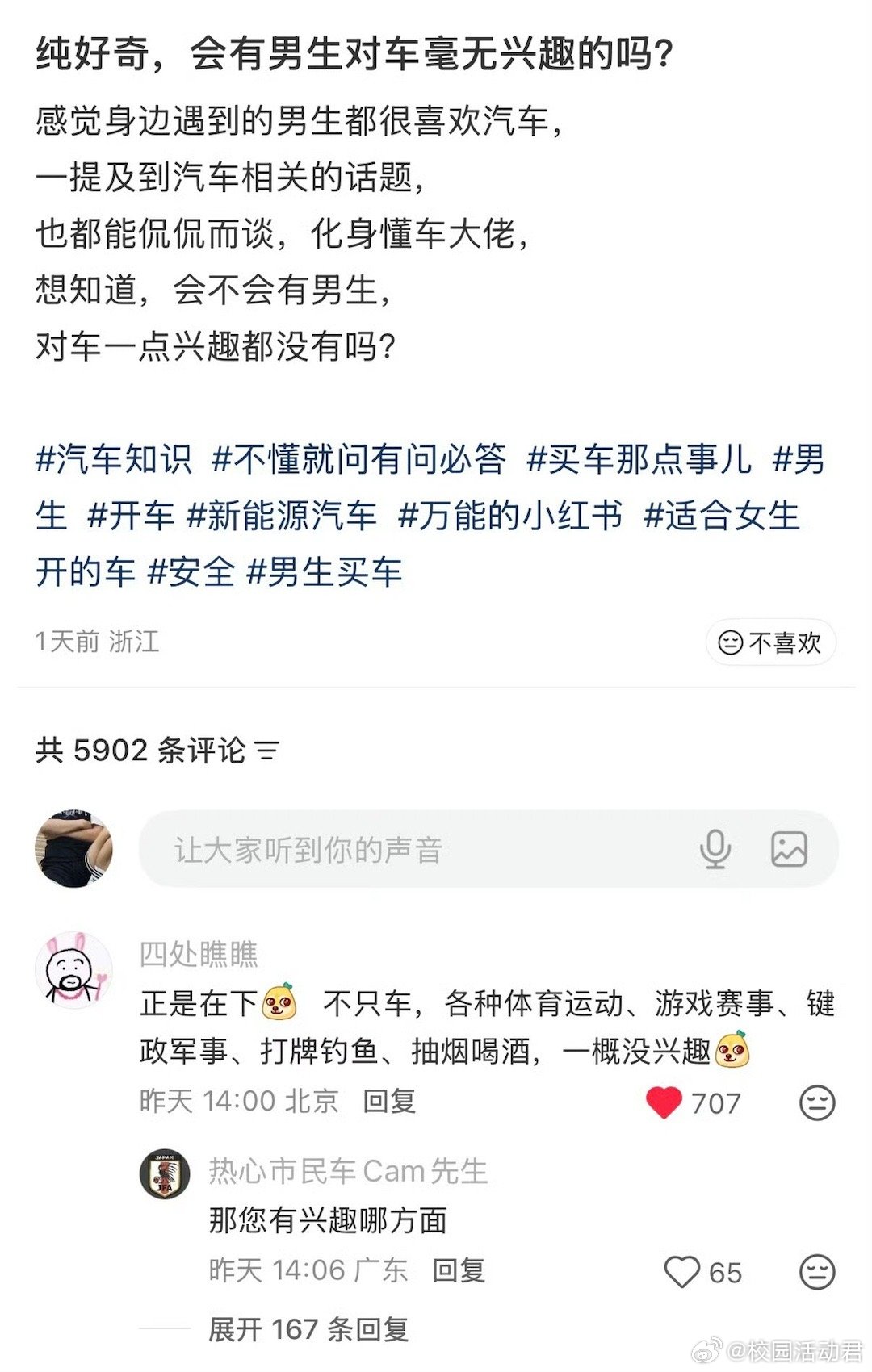Screen dimensions: 872x1372
Task: Click the smiley icon inside the 不喜欢 button
Action: [x=729, y=642]
